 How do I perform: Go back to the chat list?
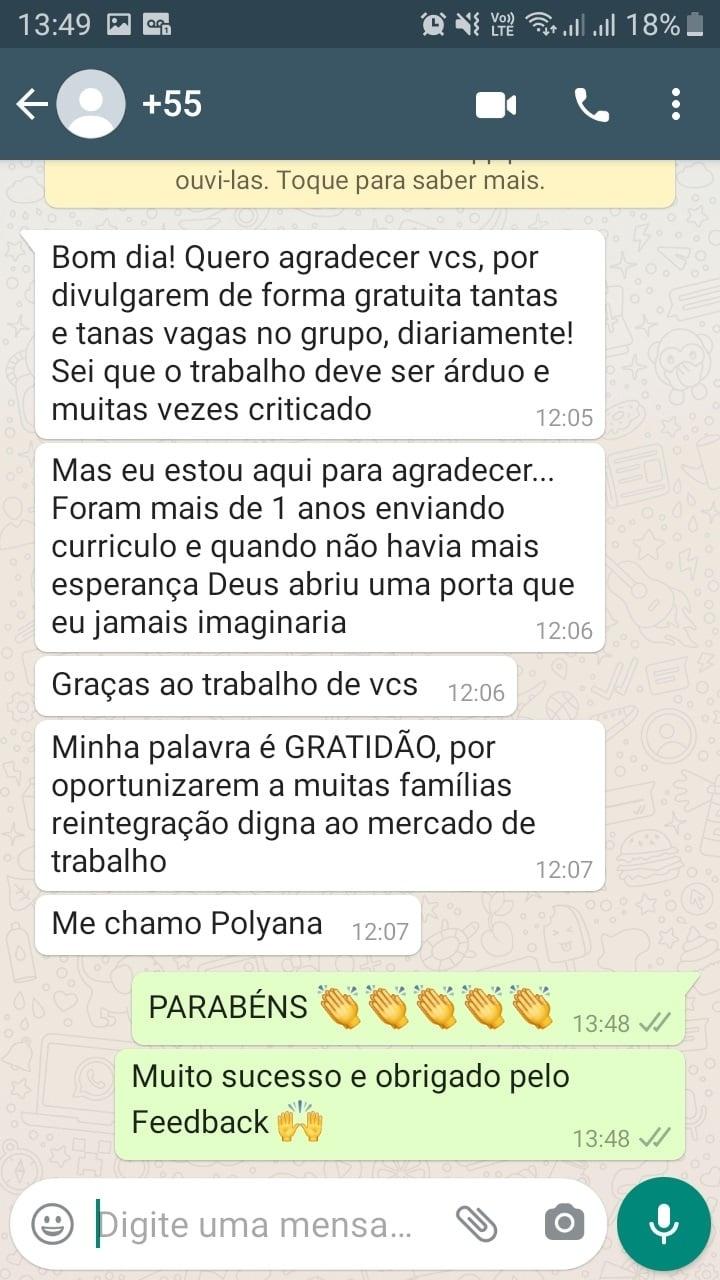point(32,104)
